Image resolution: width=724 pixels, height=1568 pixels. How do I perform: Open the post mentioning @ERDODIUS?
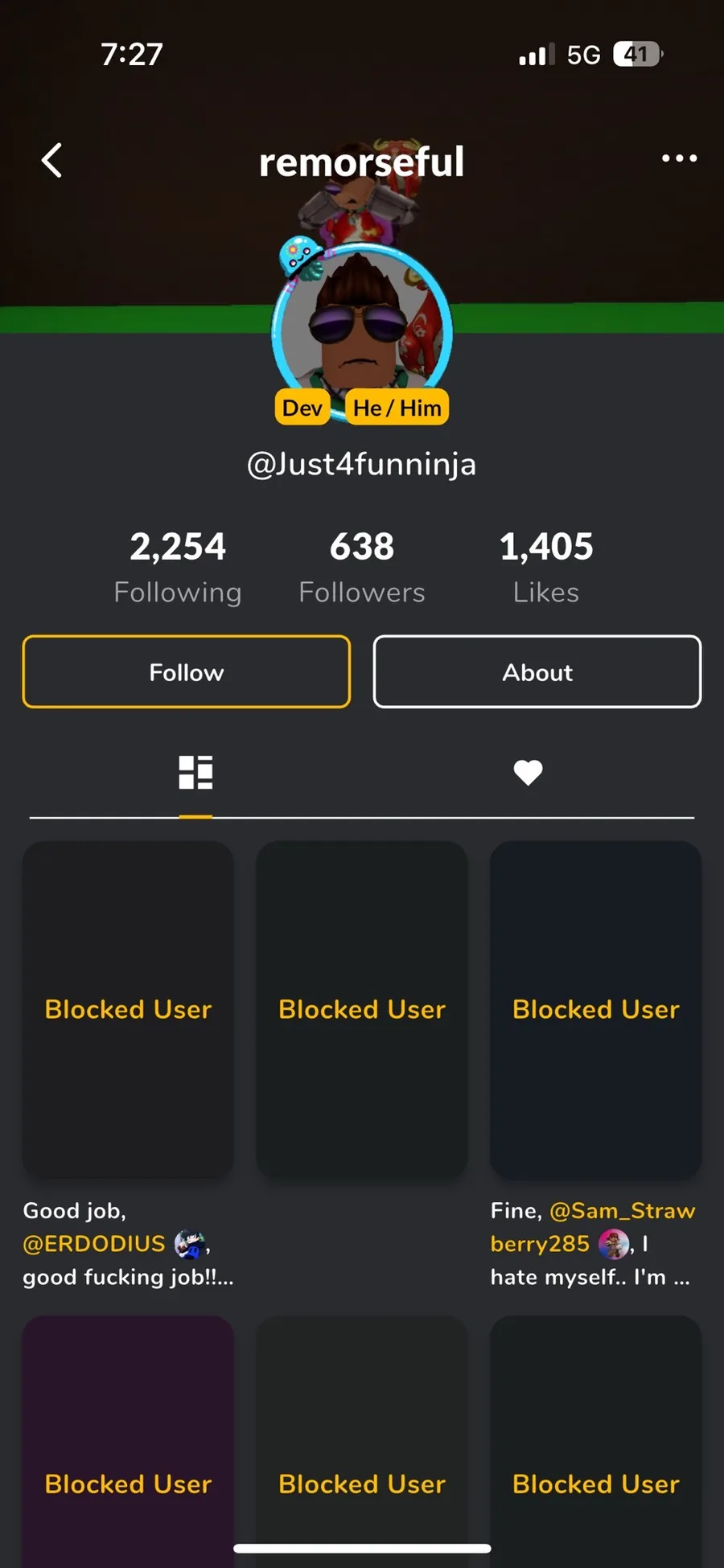(x=128, y=1010)
